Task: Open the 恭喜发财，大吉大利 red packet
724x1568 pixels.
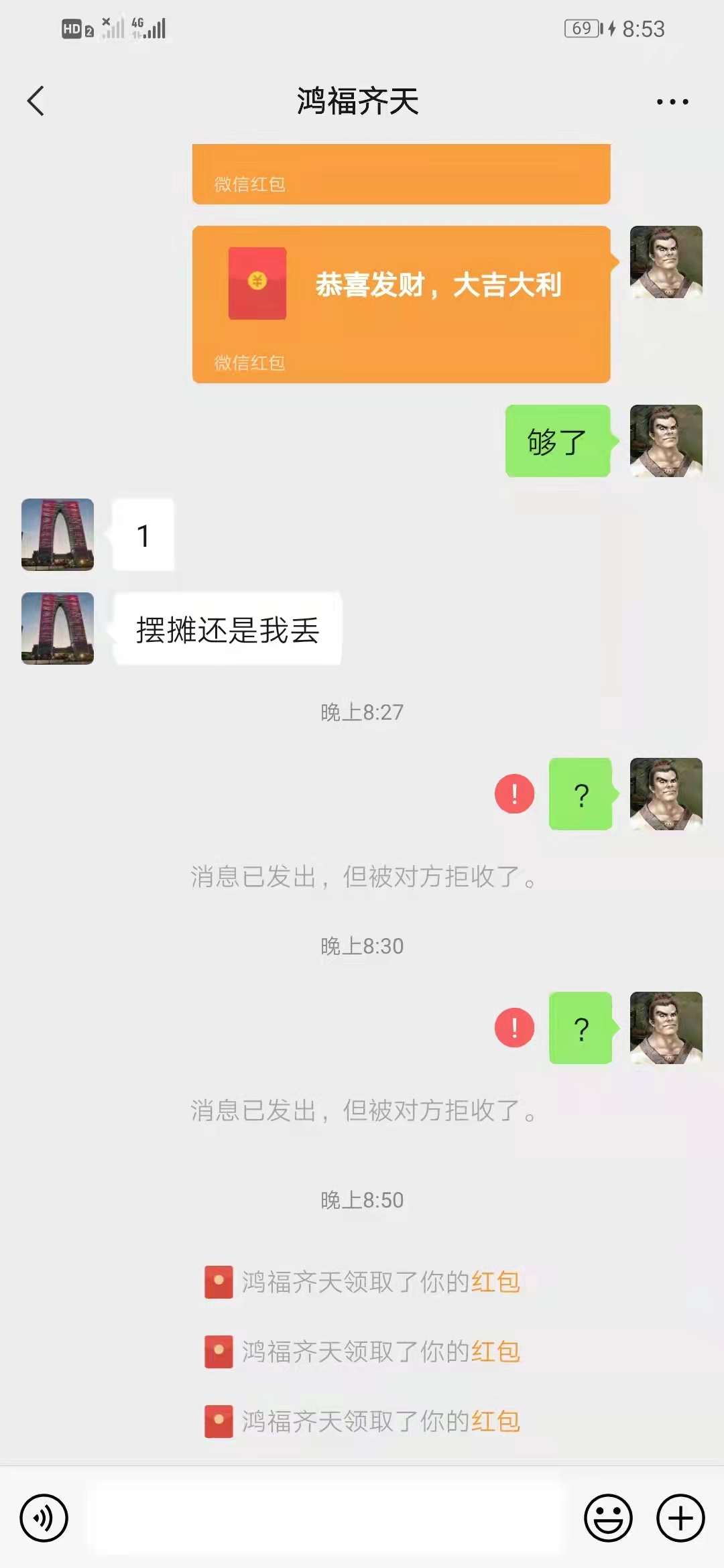Action: coord(401,304)
